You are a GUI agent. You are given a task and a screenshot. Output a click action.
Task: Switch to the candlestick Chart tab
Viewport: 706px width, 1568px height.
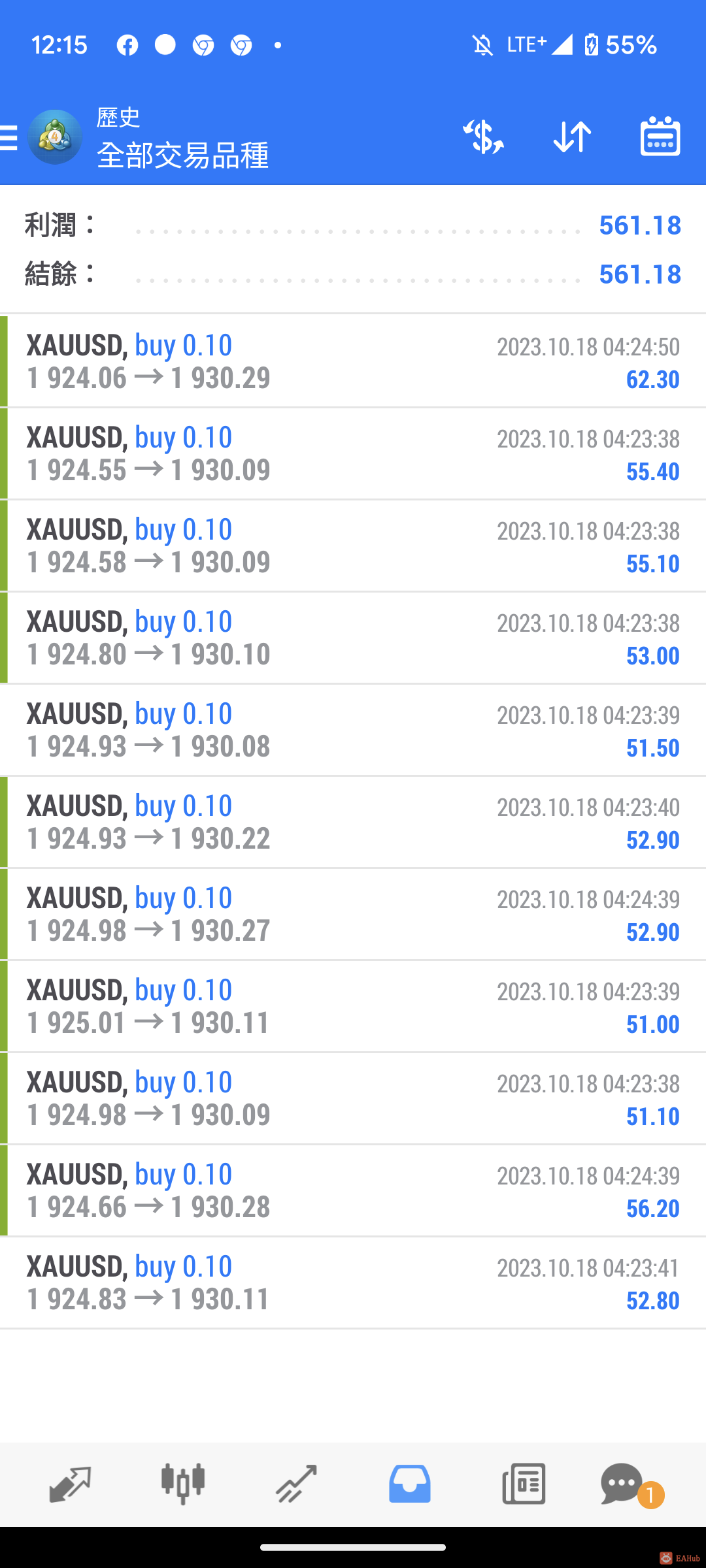[x=183, y=1484]
